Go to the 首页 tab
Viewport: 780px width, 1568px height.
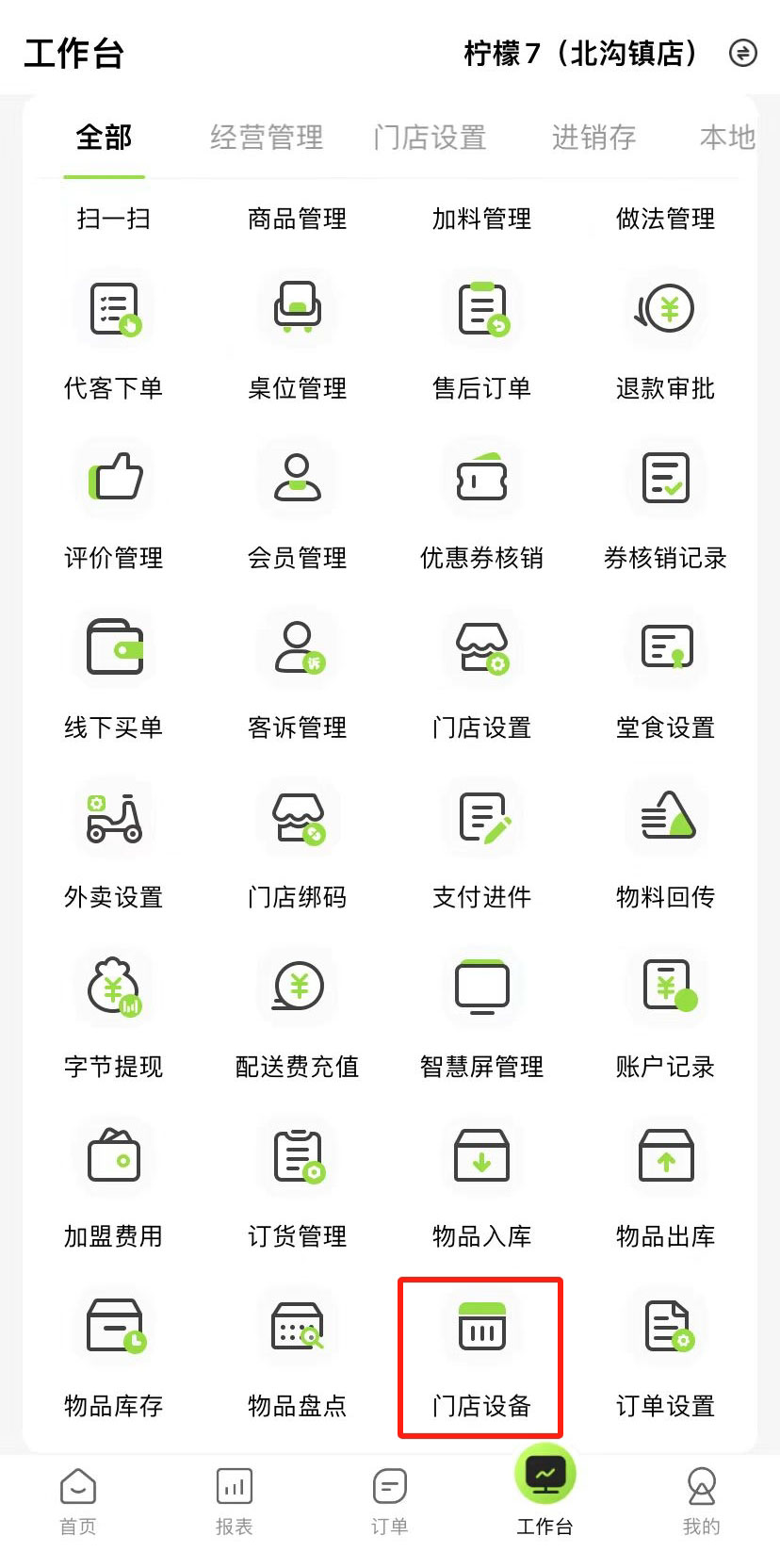78,1500
